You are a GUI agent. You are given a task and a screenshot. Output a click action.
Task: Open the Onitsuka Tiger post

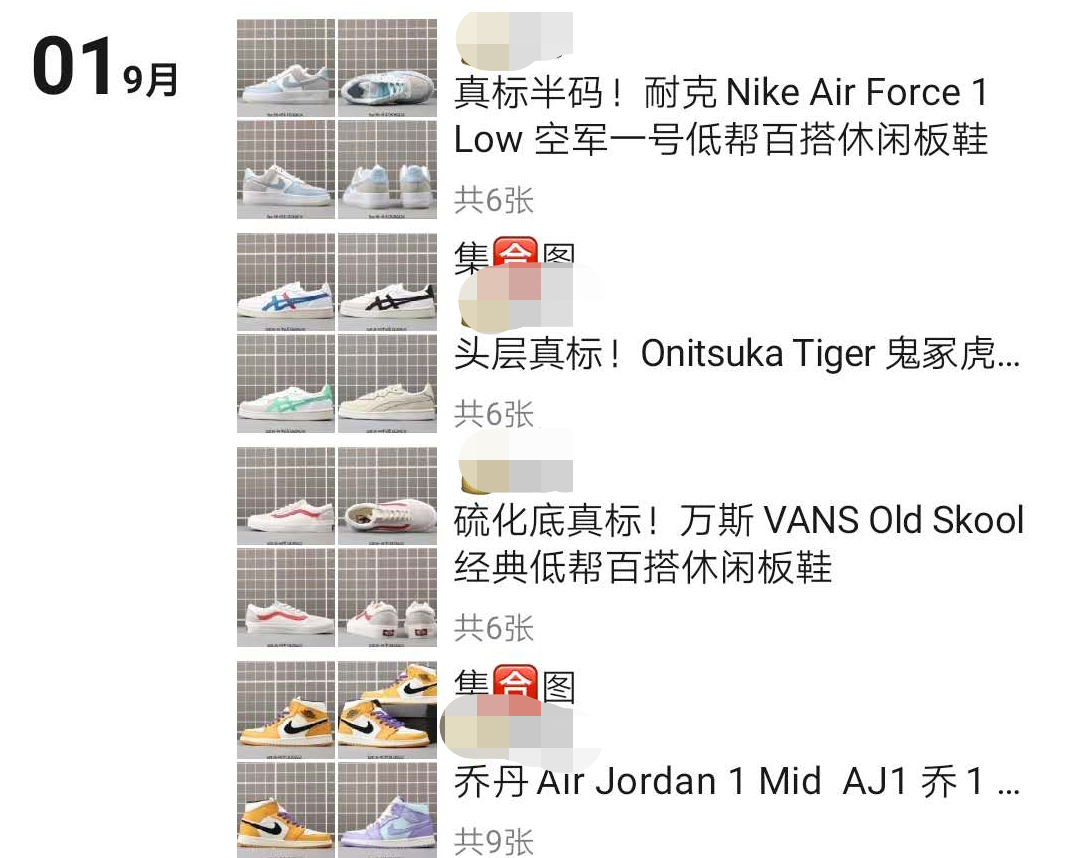click(x=736, y=354)
